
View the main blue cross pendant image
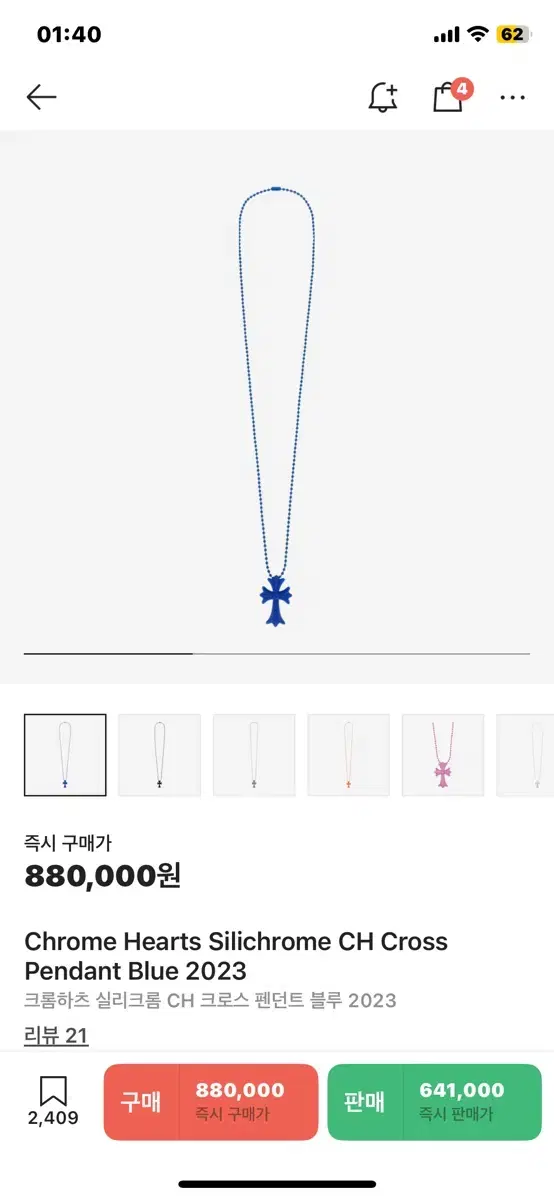coord(276,406)
